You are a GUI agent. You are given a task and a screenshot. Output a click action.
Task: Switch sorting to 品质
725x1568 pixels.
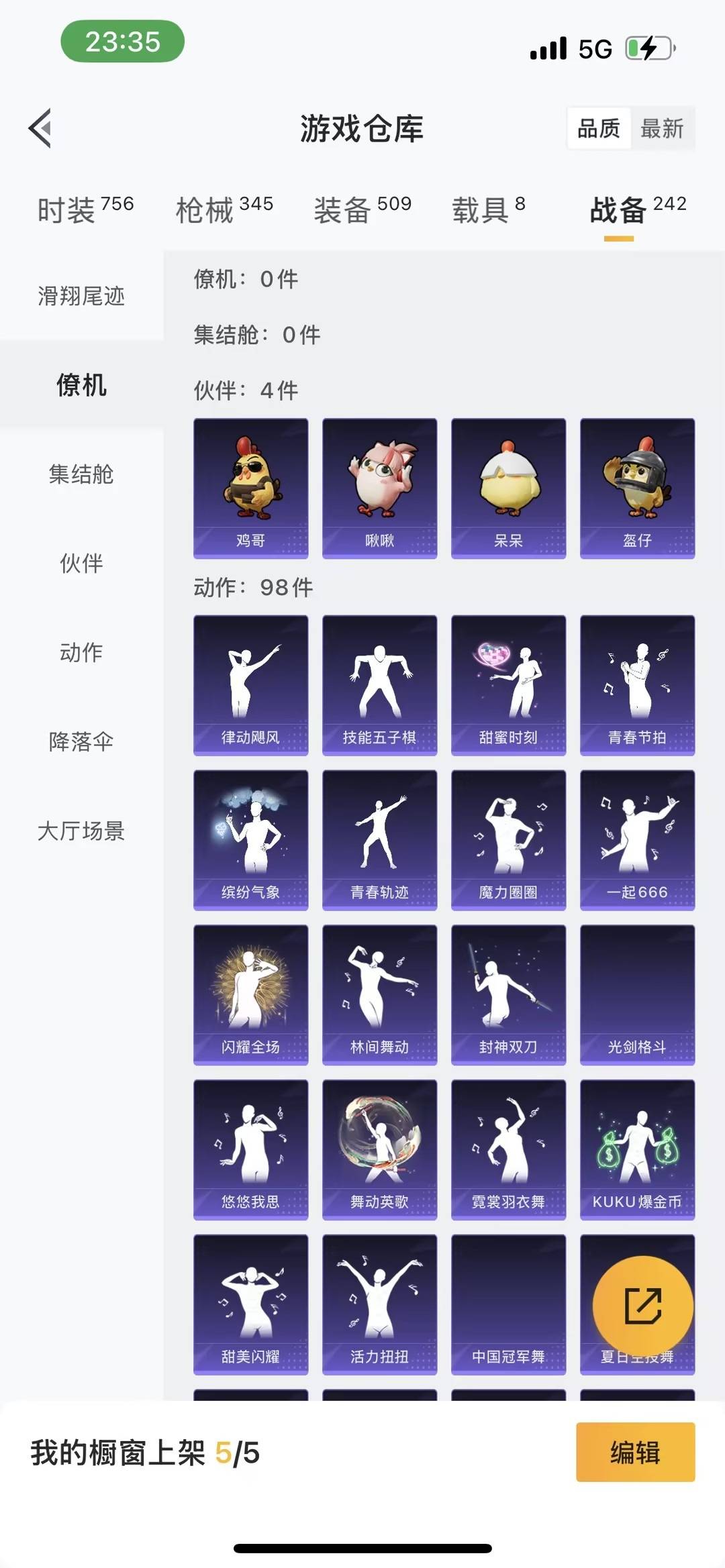pos(599,127)
